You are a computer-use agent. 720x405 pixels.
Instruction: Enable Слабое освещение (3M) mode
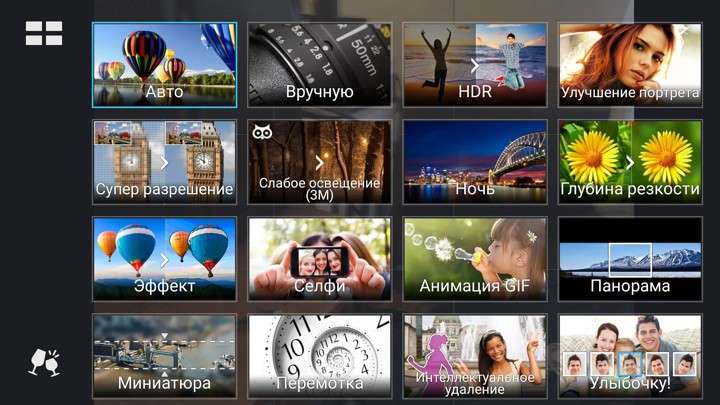tap(319, 162)
